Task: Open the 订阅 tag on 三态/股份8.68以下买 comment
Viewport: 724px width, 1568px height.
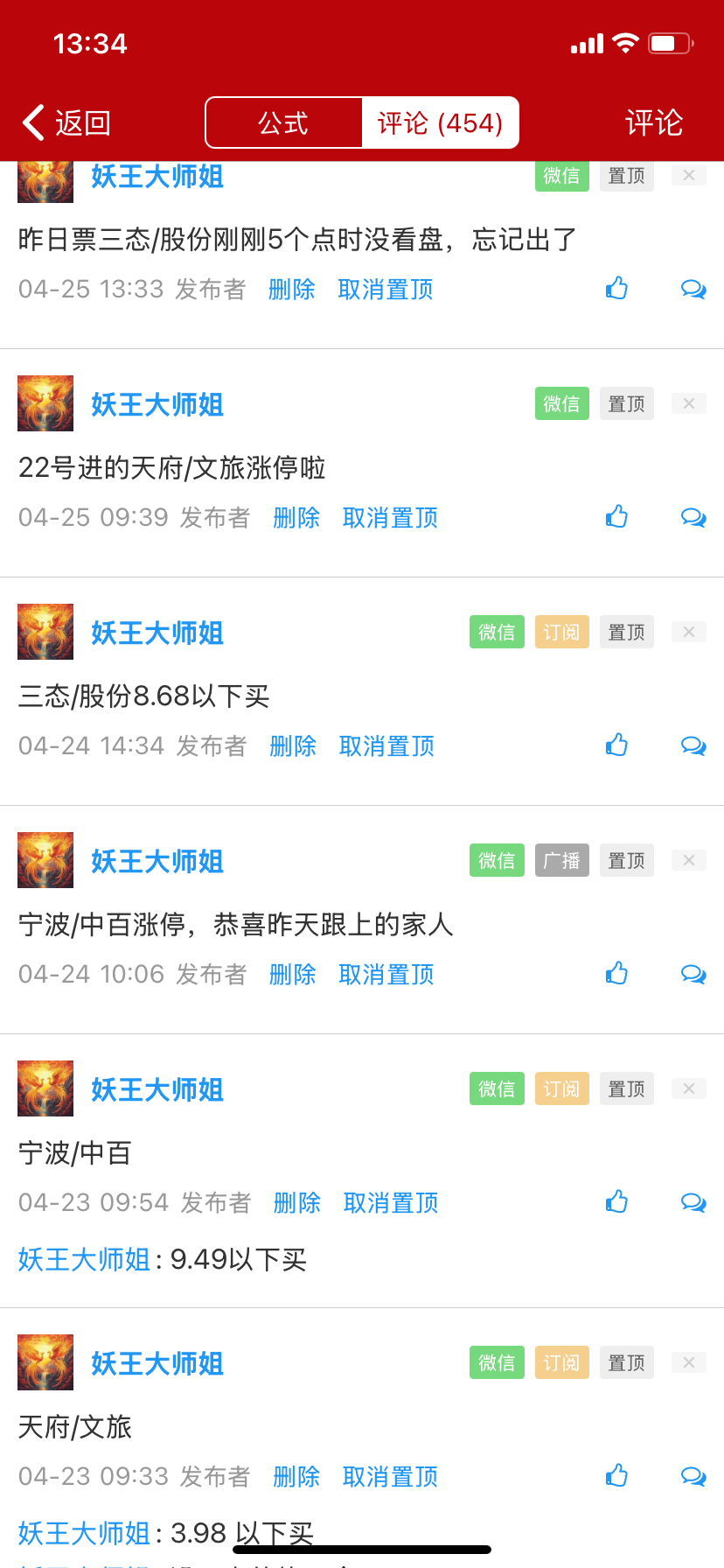Action: coord(561,633)
